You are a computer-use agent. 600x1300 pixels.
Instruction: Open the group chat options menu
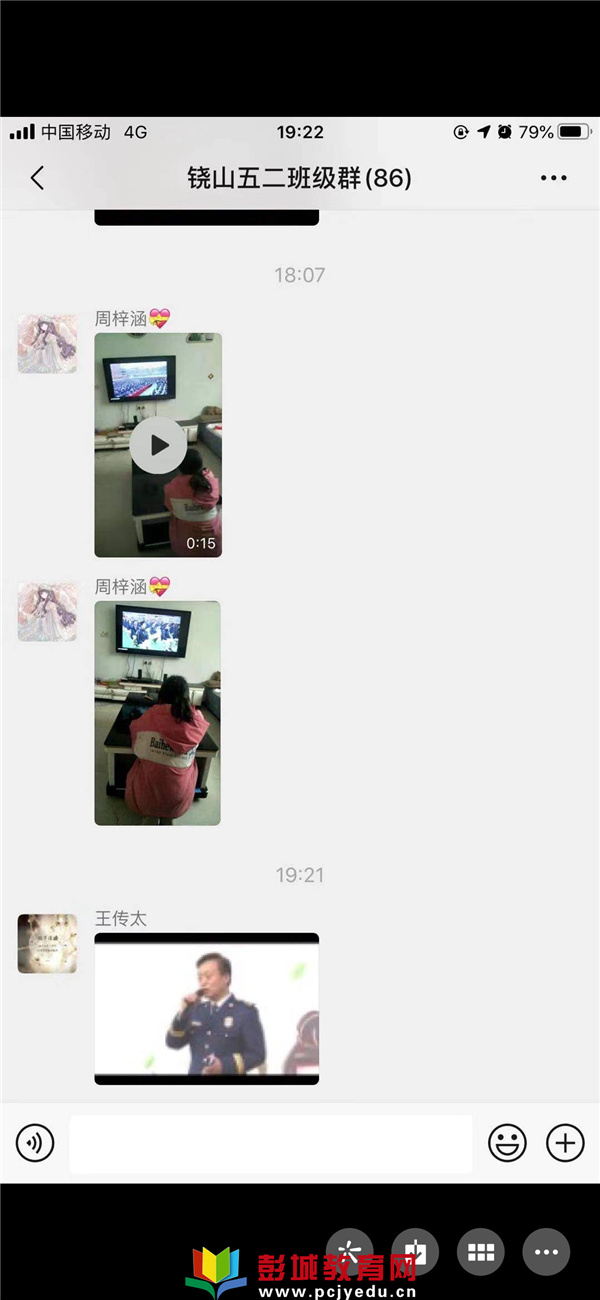[553, 178]
